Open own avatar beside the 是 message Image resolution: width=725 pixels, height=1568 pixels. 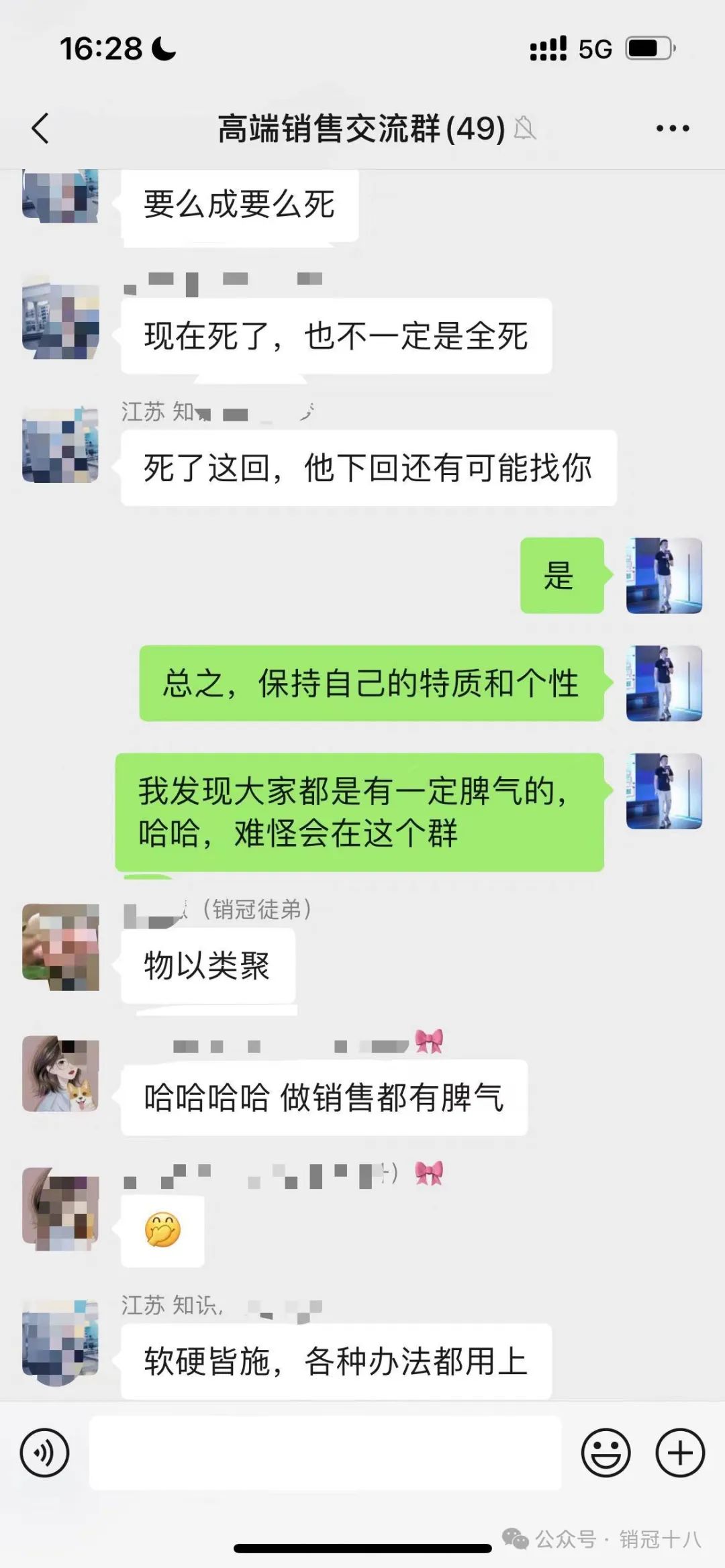(664, 575)
